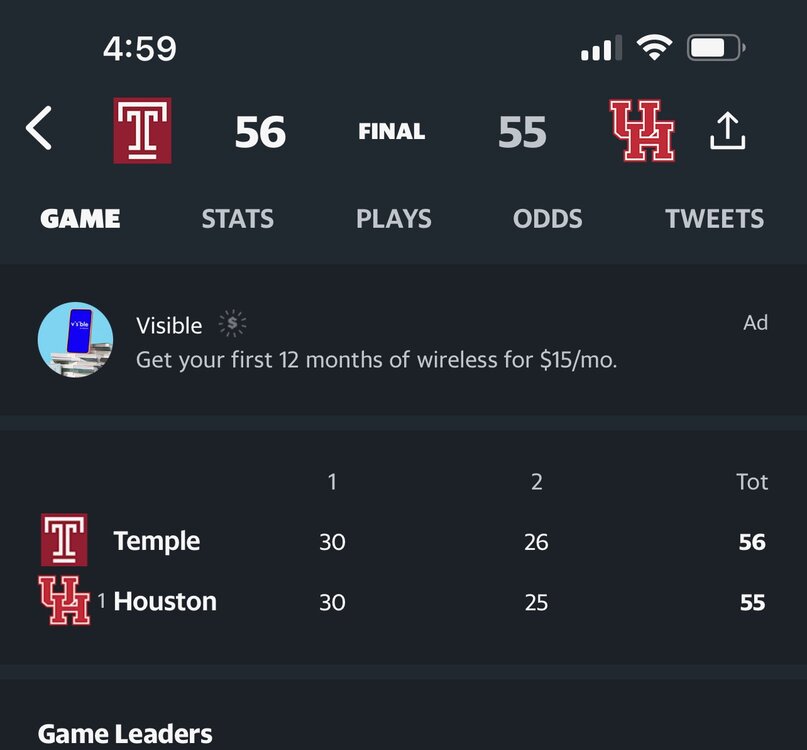
Task: Open Temple row in the score table
Action: (x=156, y=541)
